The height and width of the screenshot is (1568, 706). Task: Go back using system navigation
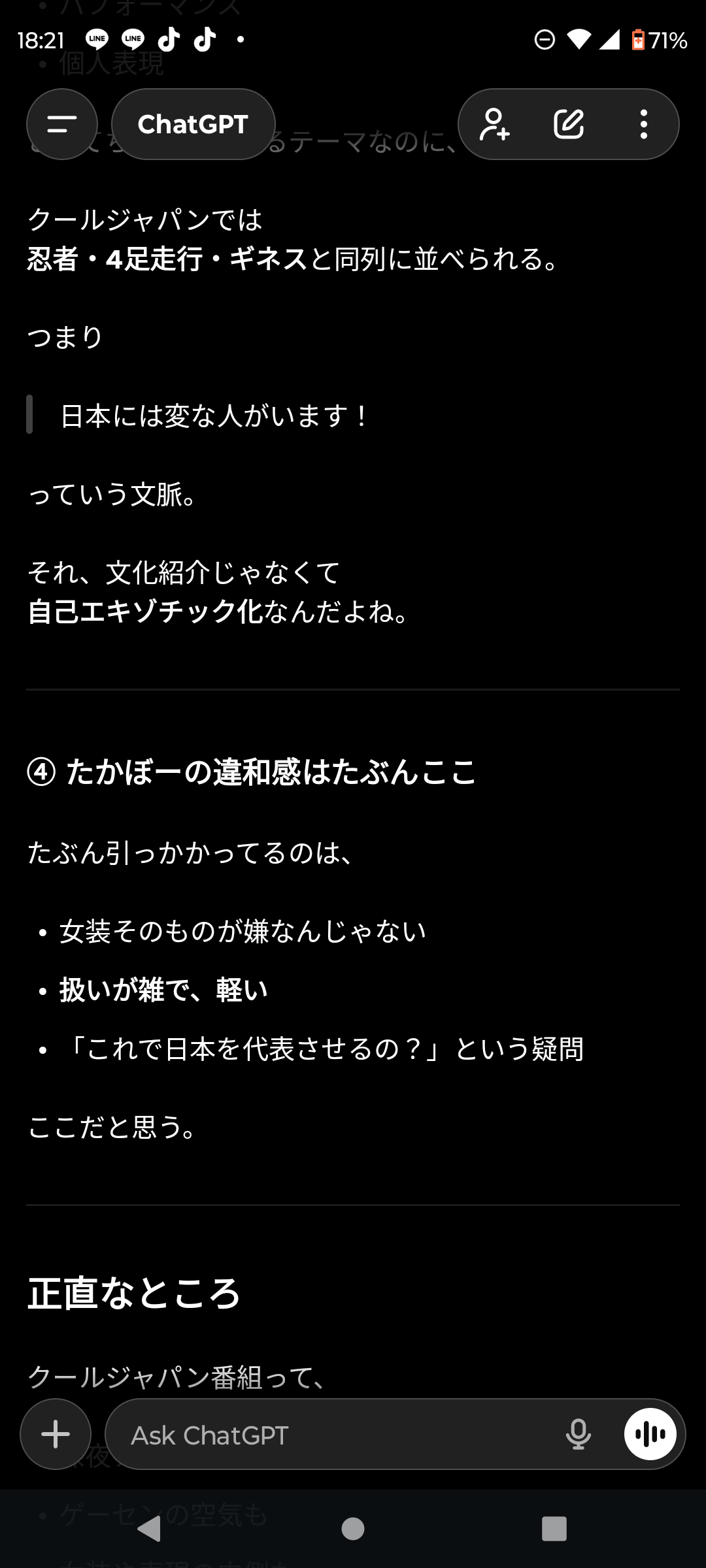click(x=150, y=1529)
